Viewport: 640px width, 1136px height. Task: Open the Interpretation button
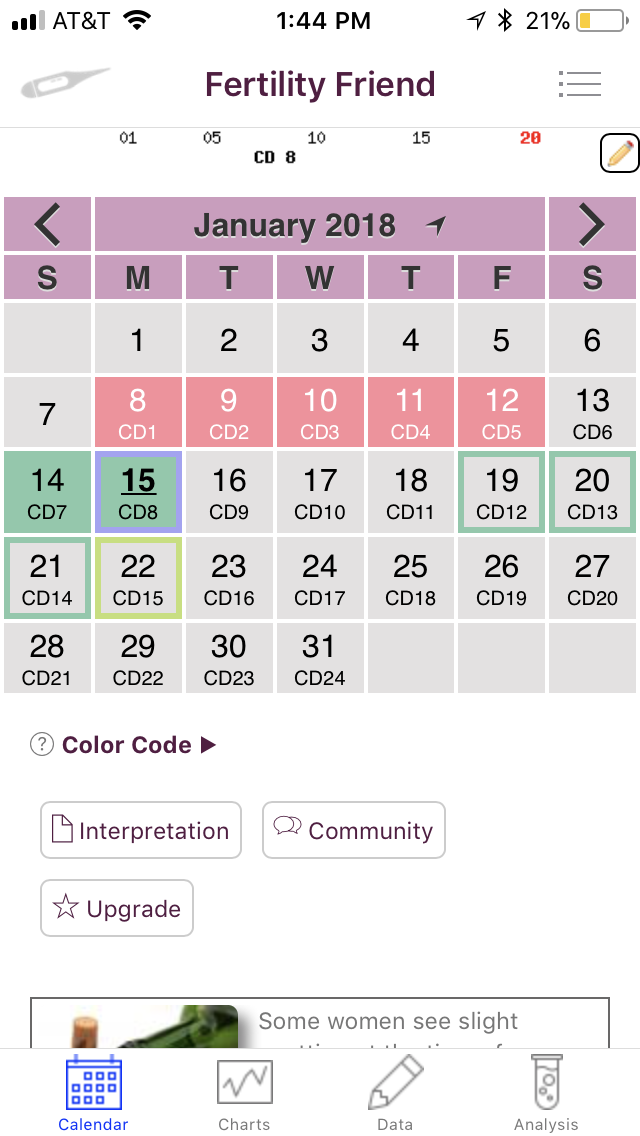(x=141, y=830)
